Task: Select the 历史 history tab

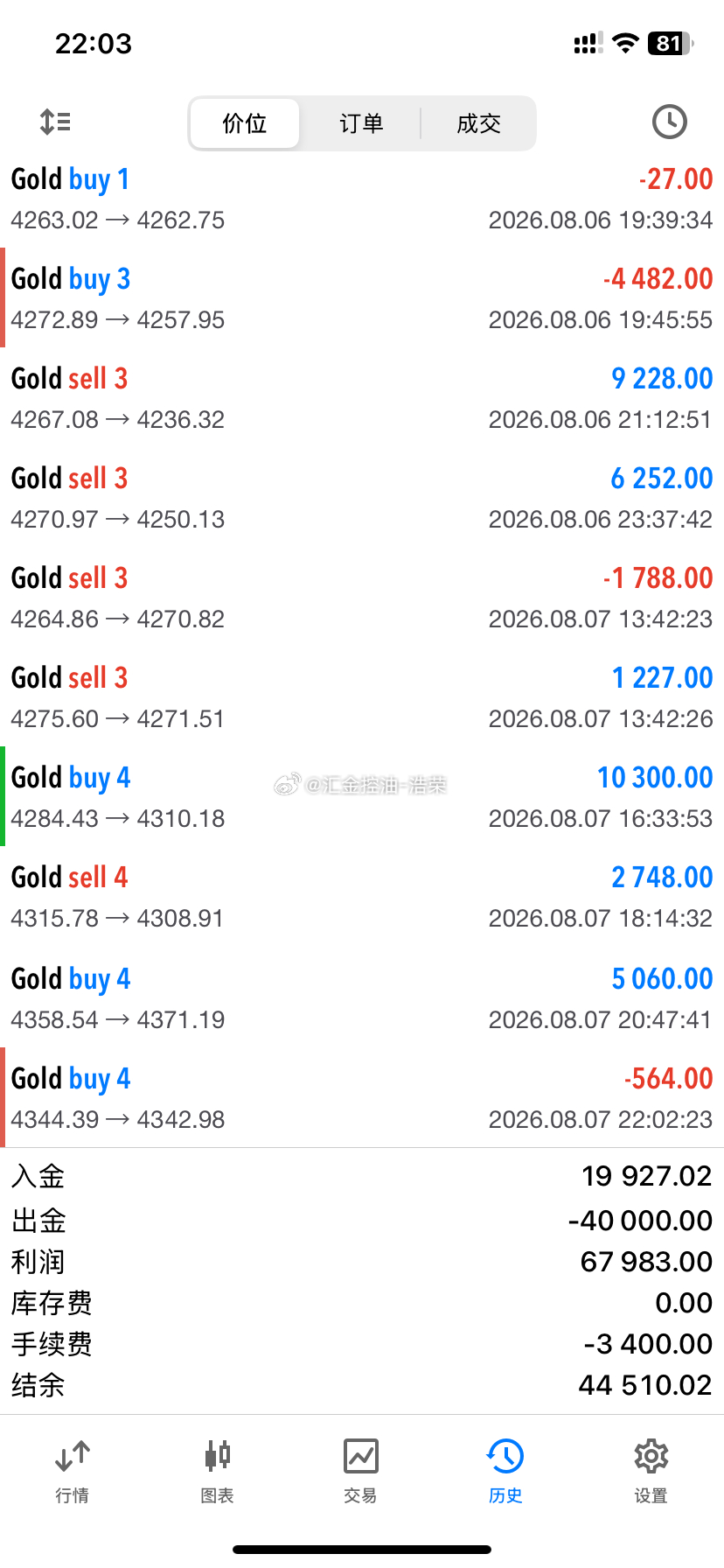Action: 505,1471
